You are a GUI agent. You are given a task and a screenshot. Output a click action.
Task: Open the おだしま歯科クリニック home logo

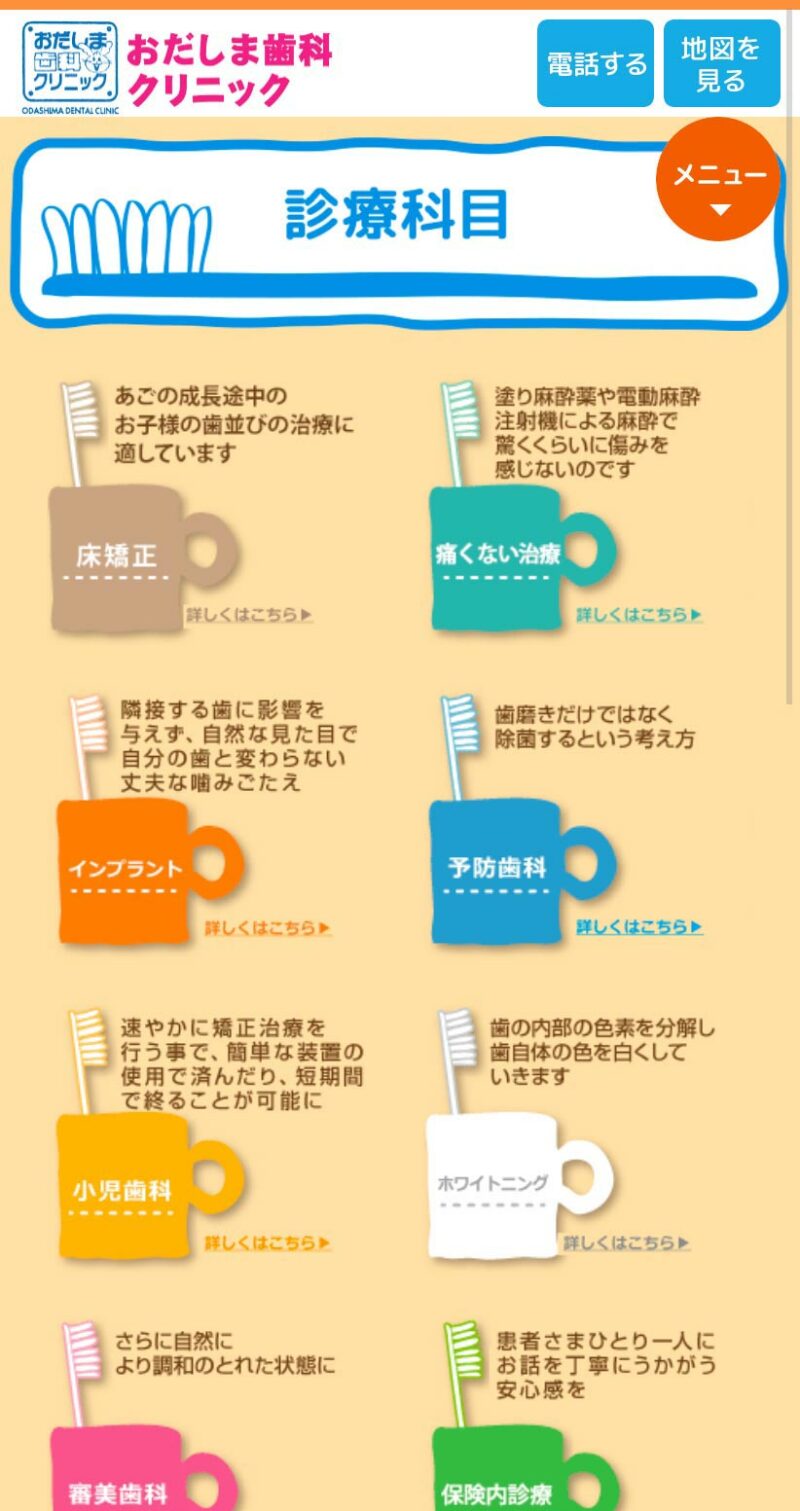pyautogui.click(x=177, y=66)
